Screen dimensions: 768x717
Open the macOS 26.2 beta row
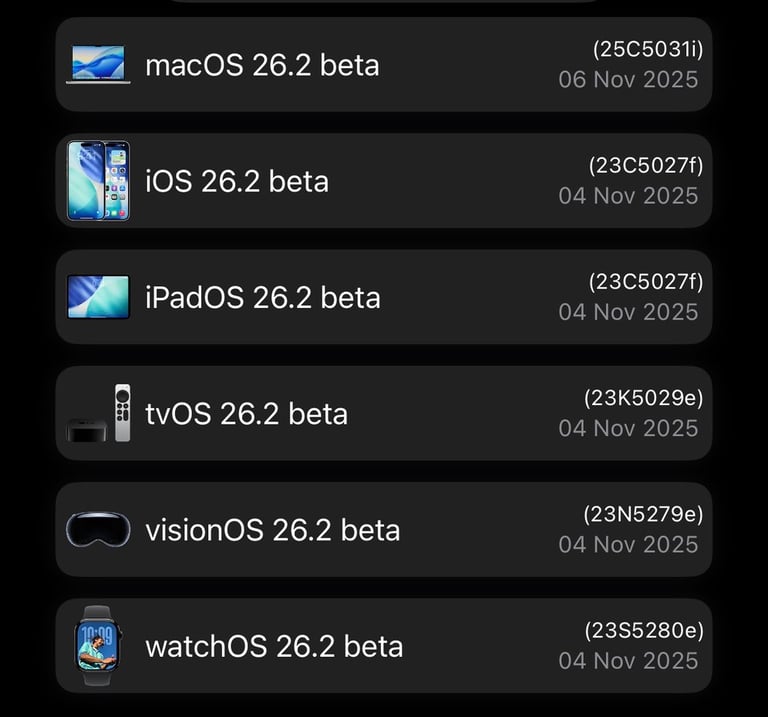383,65
